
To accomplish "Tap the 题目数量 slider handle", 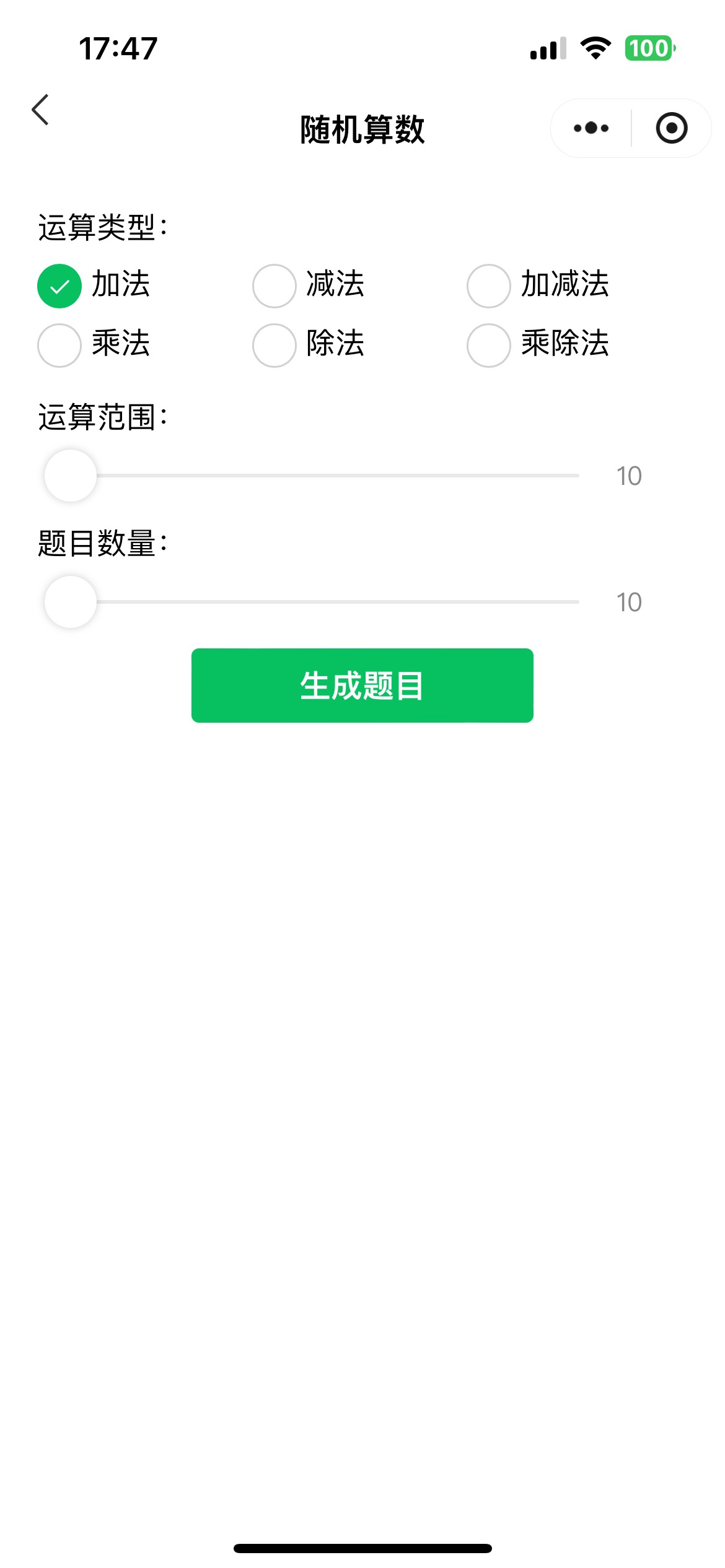I will [x=71, y=602].
